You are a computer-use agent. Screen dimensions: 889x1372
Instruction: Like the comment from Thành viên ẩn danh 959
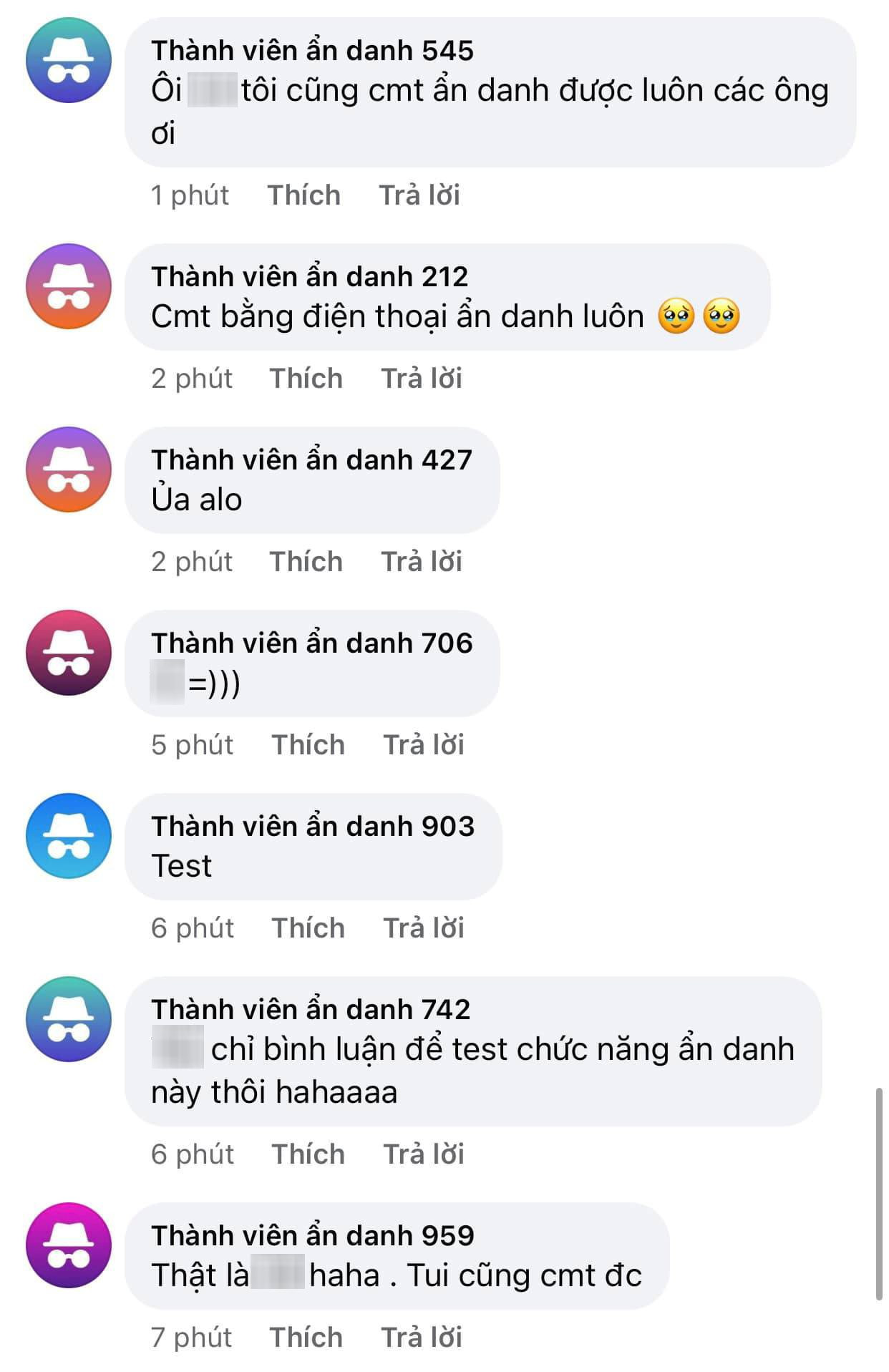(x=306, y=1337)
